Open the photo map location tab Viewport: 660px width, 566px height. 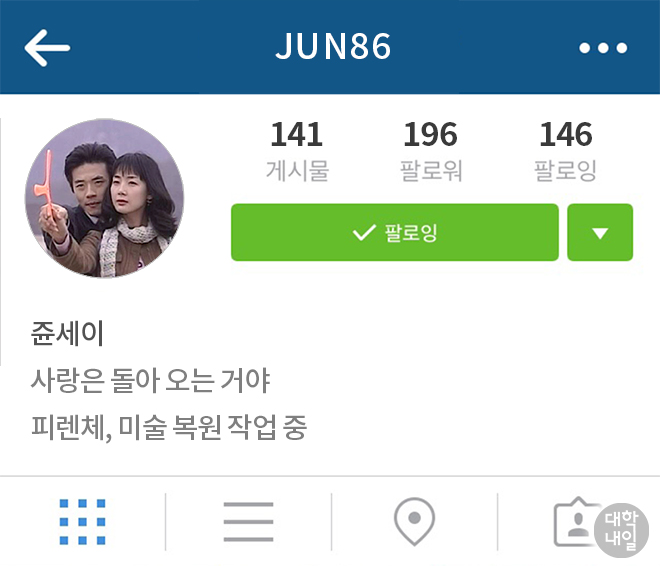coord(414,521)
